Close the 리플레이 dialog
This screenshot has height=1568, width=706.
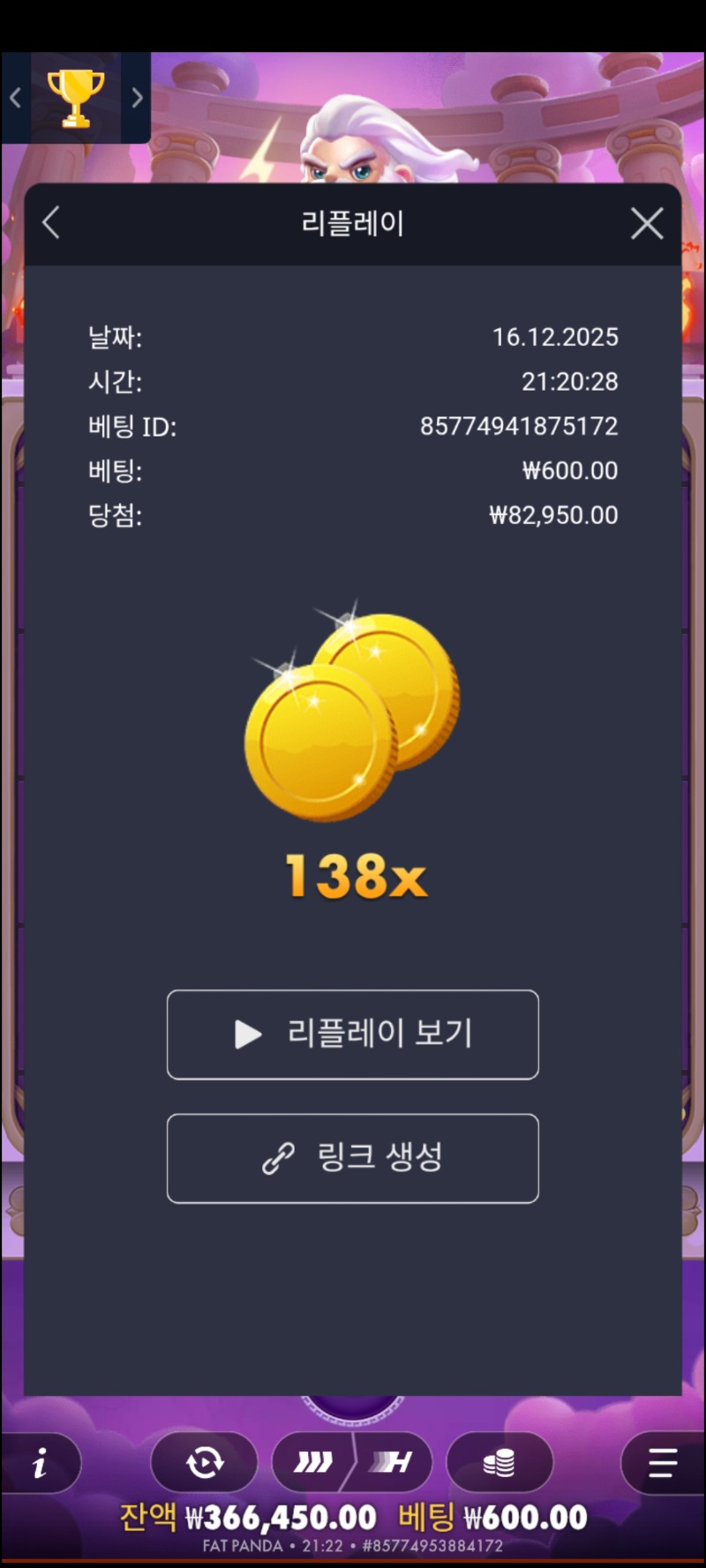pyautogui.click(x=647, y=224)
